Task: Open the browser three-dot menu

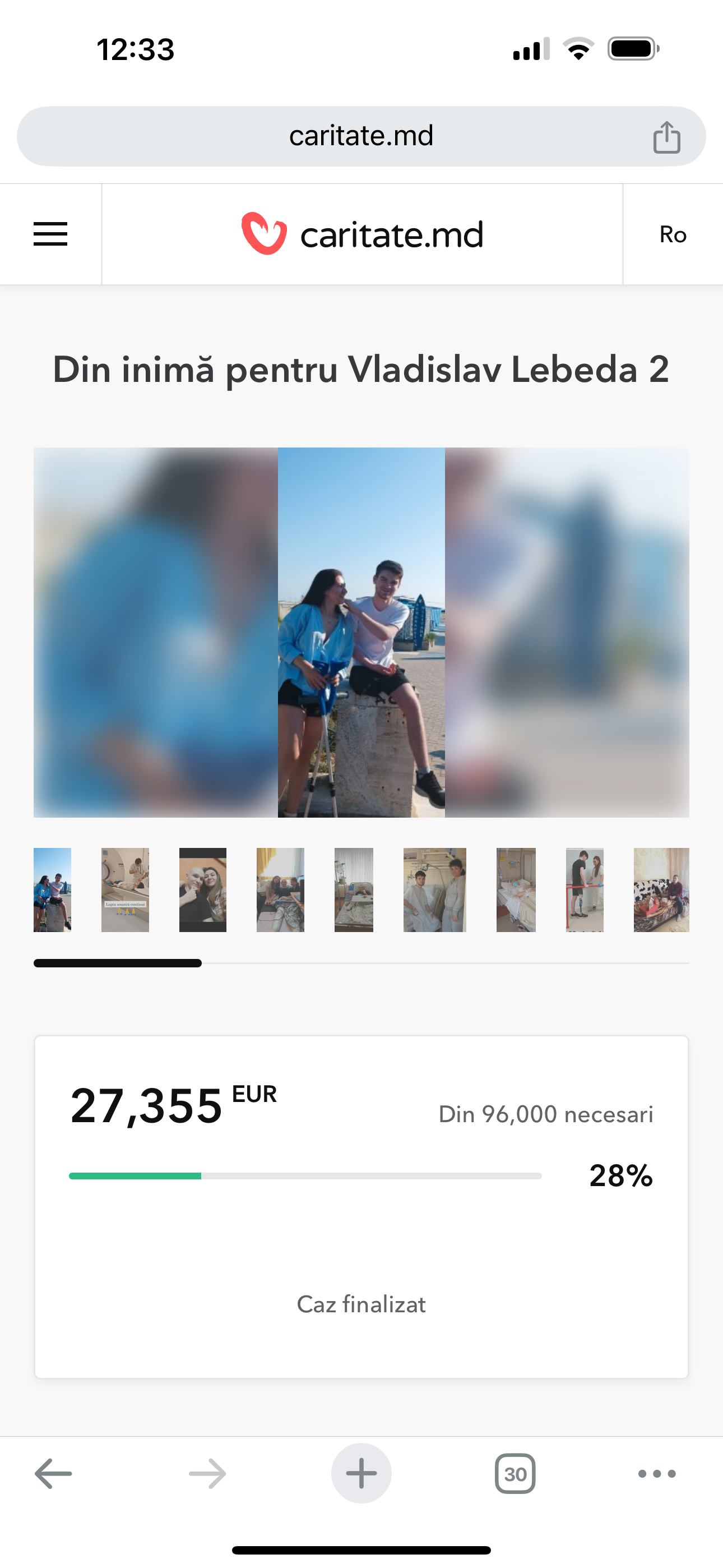Action: [x=657, y=1474]
